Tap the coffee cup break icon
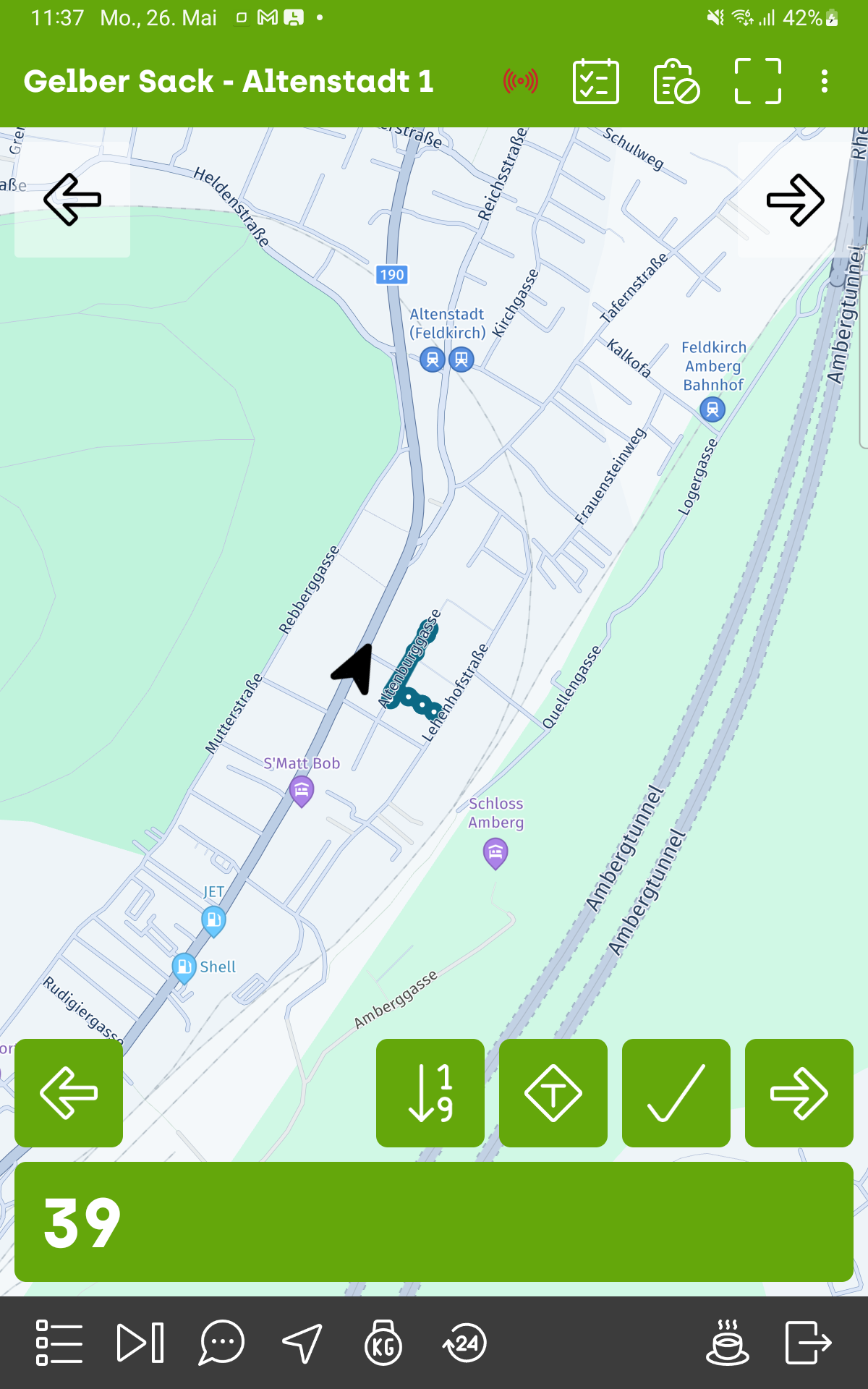The height and width of the screenshot is (1389, 868). click(x=728, y=1343)
